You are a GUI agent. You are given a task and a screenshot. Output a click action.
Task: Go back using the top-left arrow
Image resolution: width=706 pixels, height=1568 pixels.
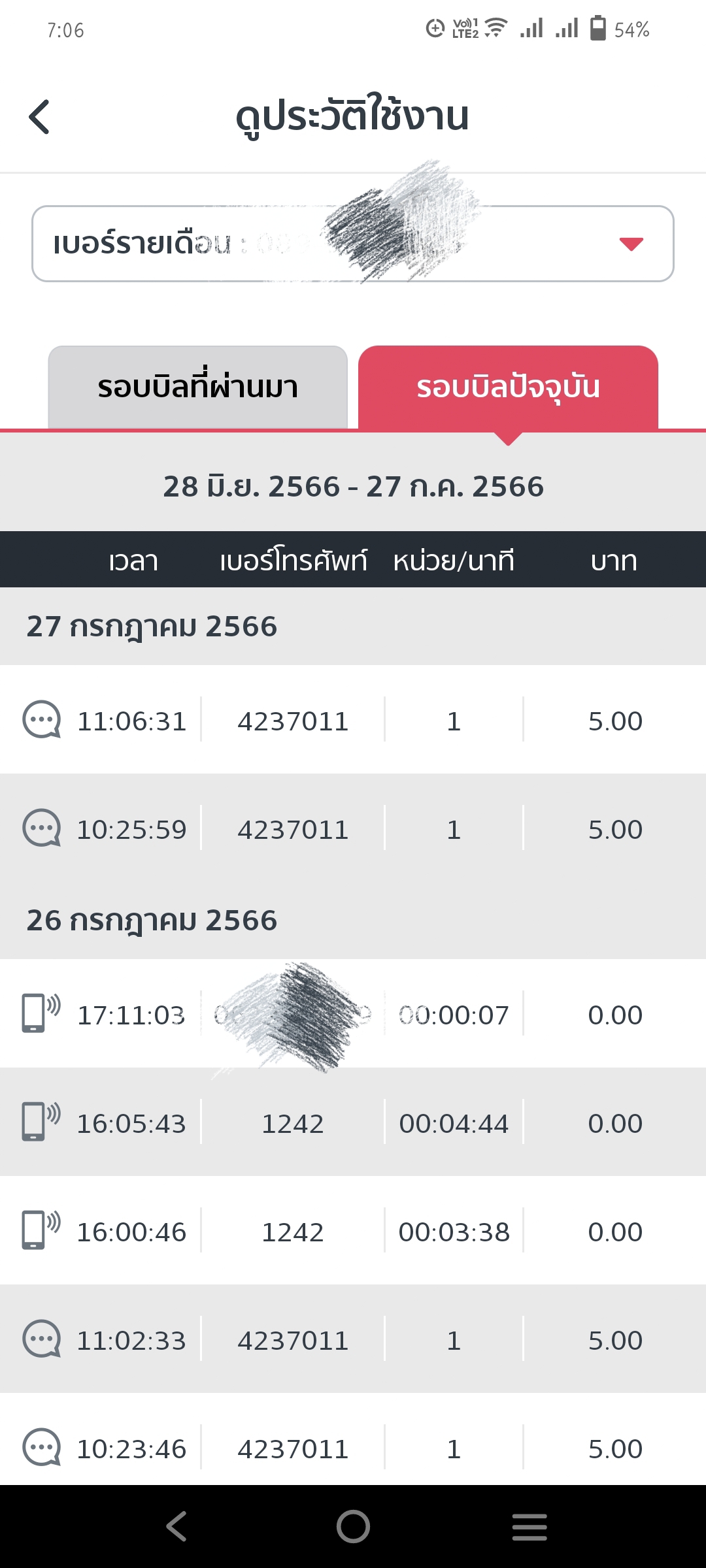(40, 117)
